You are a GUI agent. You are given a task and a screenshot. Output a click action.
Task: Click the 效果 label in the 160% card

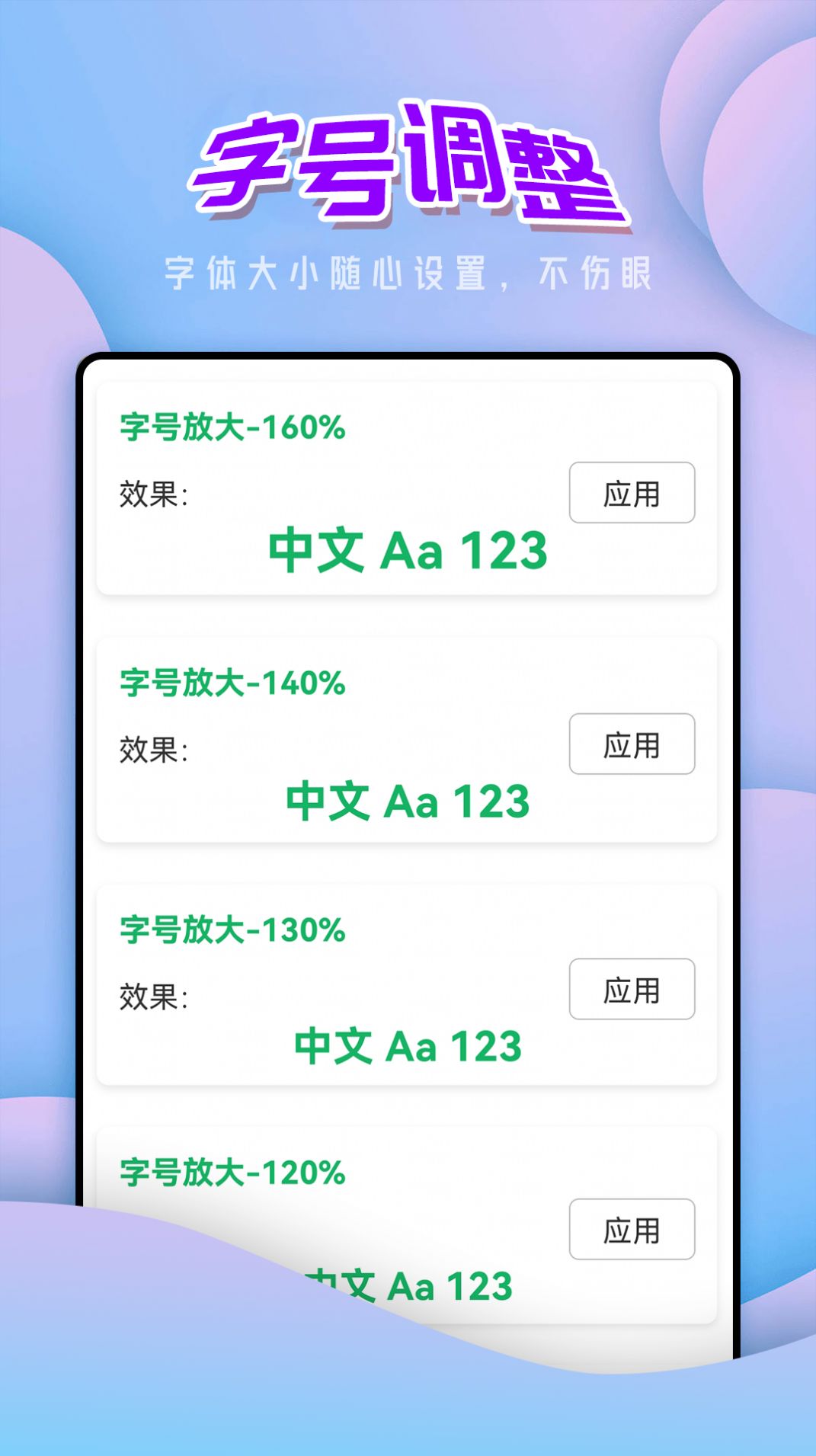tap(152, 490)
